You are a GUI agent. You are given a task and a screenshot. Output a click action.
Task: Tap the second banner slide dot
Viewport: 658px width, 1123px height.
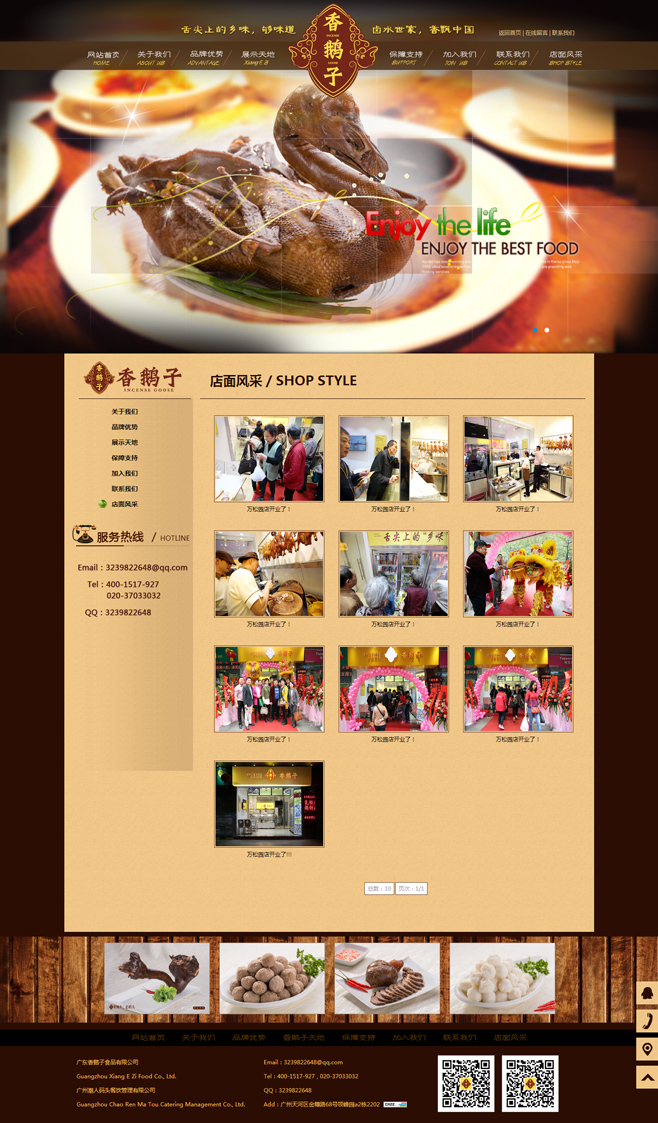[547, 330]
